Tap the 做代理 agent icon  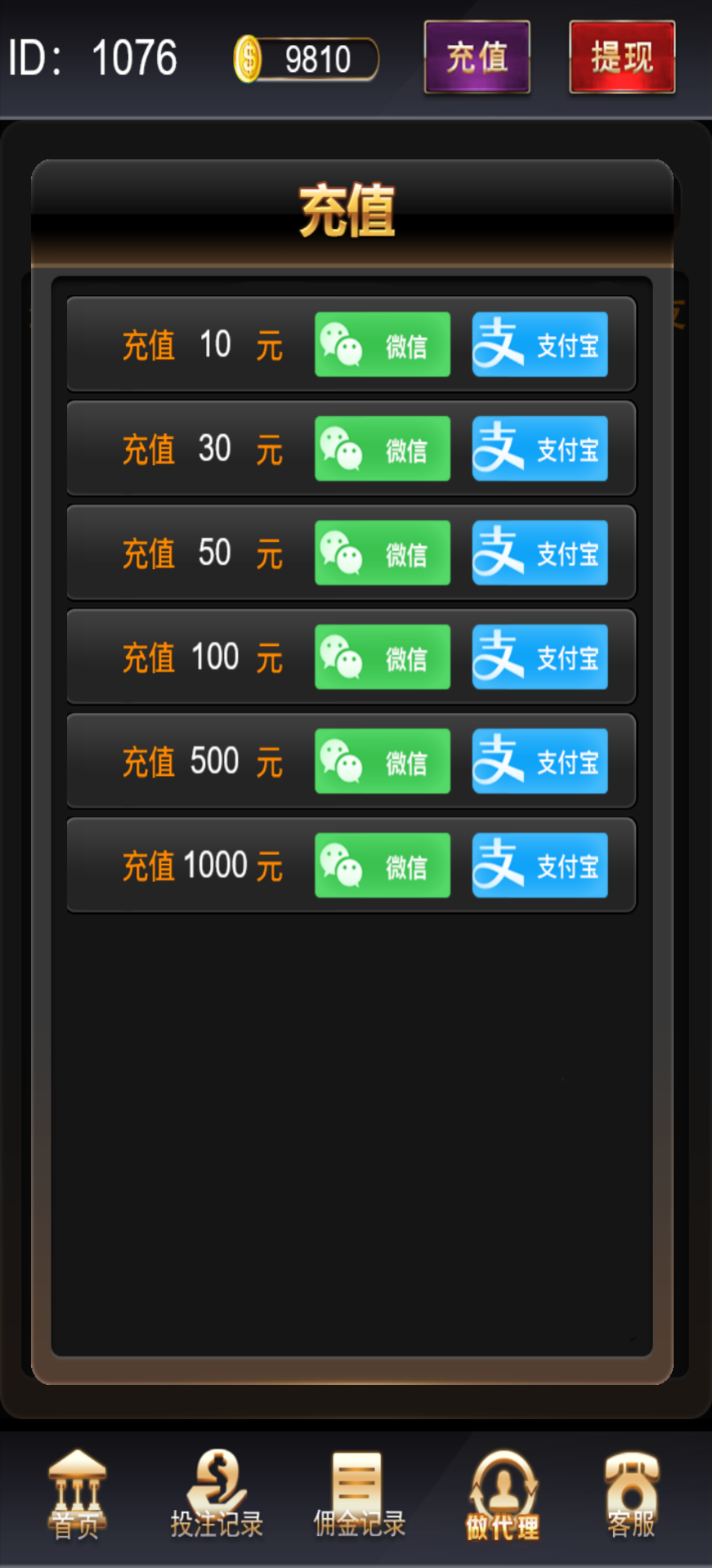tap(502, 1494)
